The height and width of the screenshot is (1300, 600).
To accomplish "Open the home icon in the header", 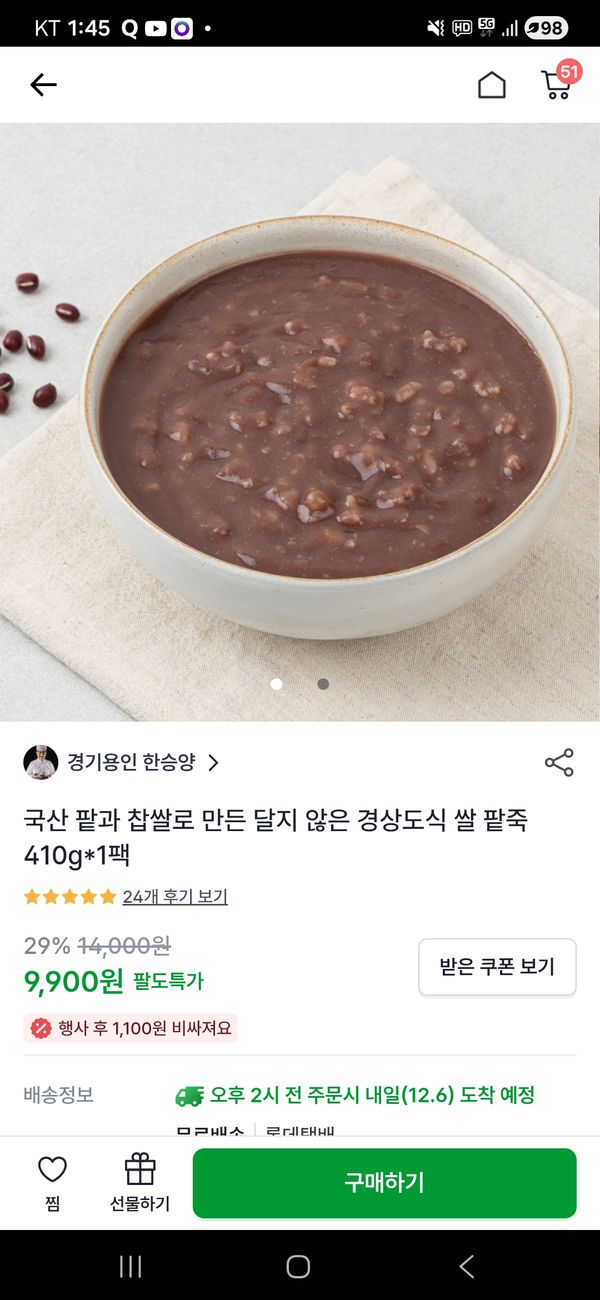I will coord(491,85).
